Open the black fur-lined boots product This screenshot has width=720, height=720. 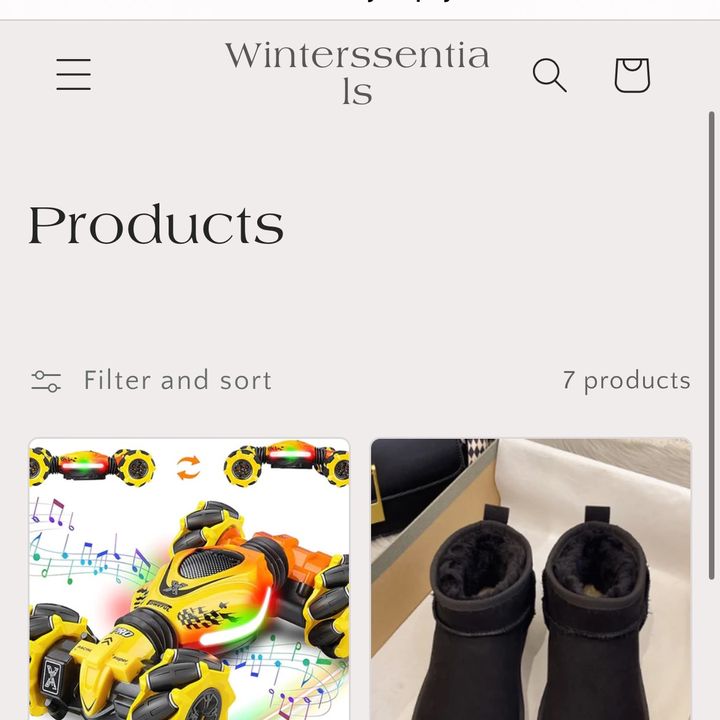pyautogui.click(x=531, y=579)
